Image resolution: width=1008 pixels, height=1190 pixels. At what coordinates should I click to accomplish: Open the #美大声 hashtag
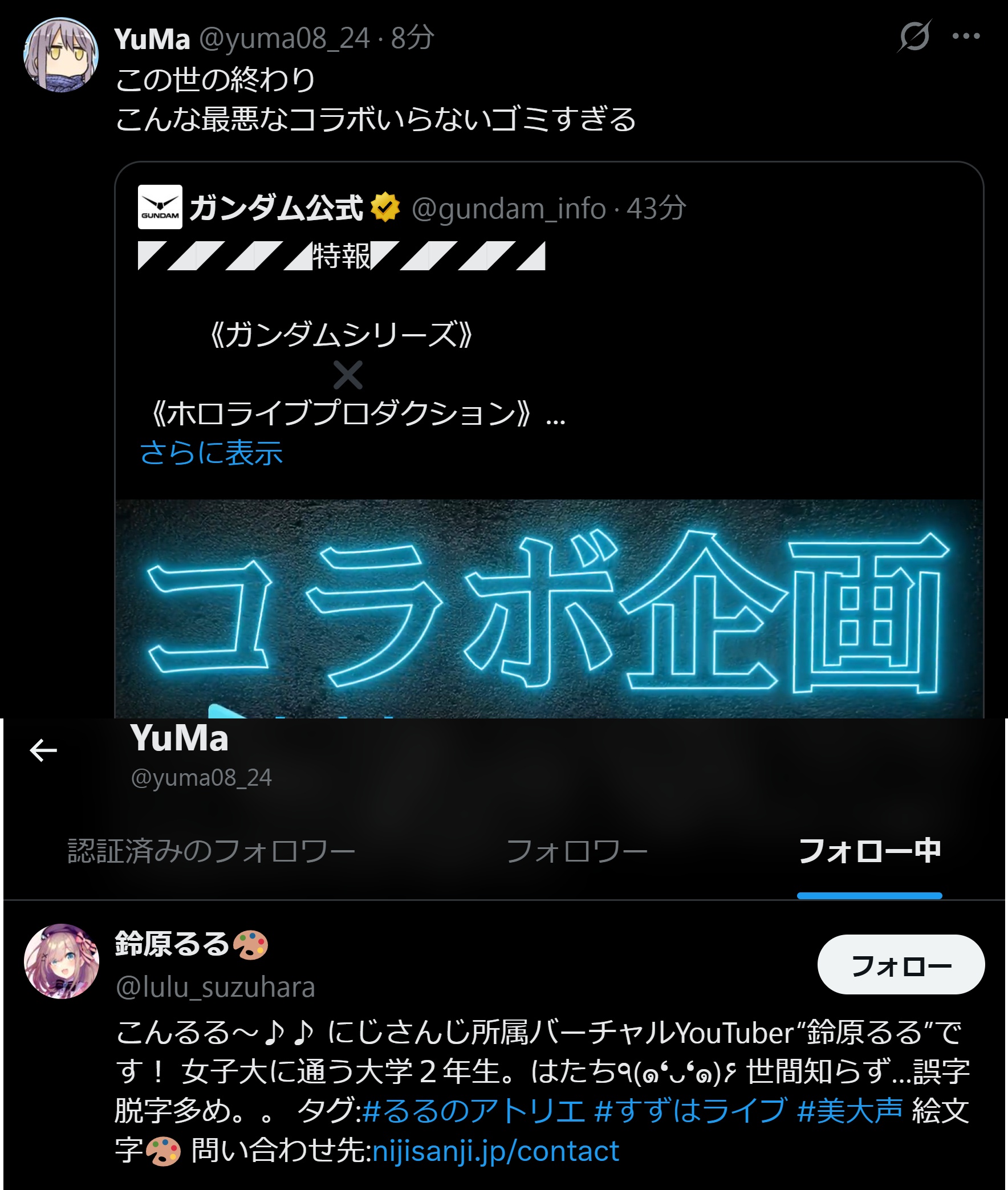click(849, 1111)
